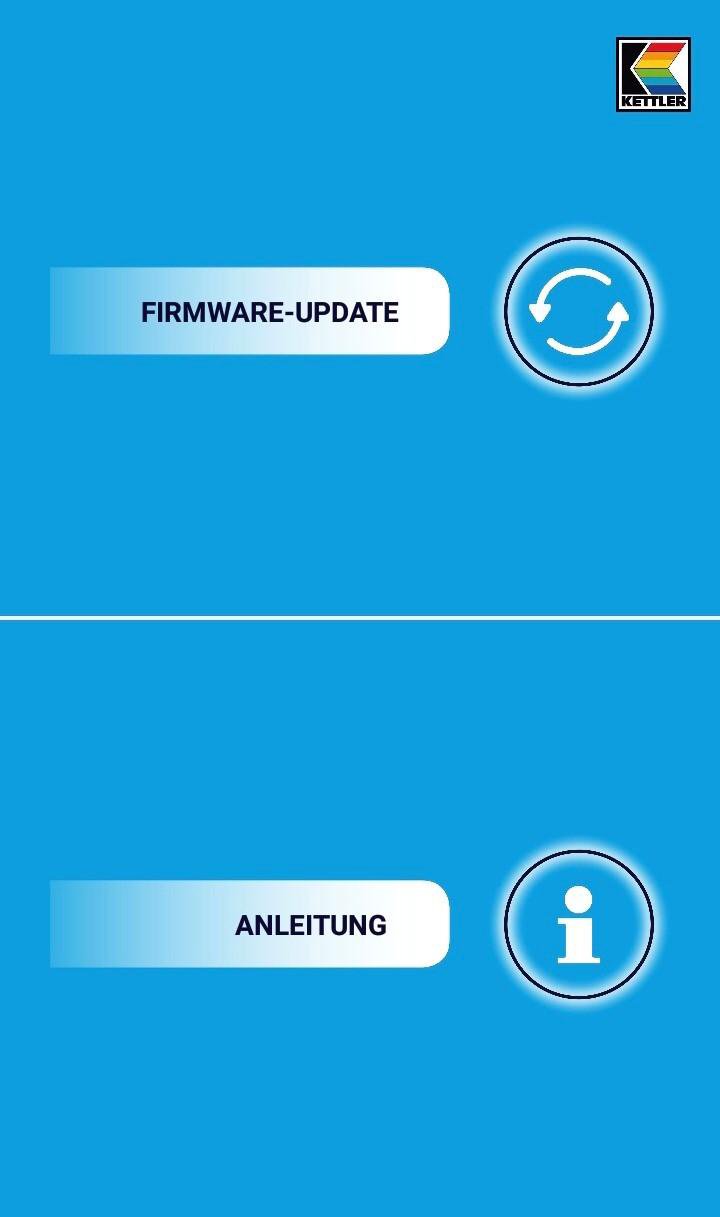Screen dimensions: 720x1217
Task: Start update via circular refresh icon
Action: point(578,311)
